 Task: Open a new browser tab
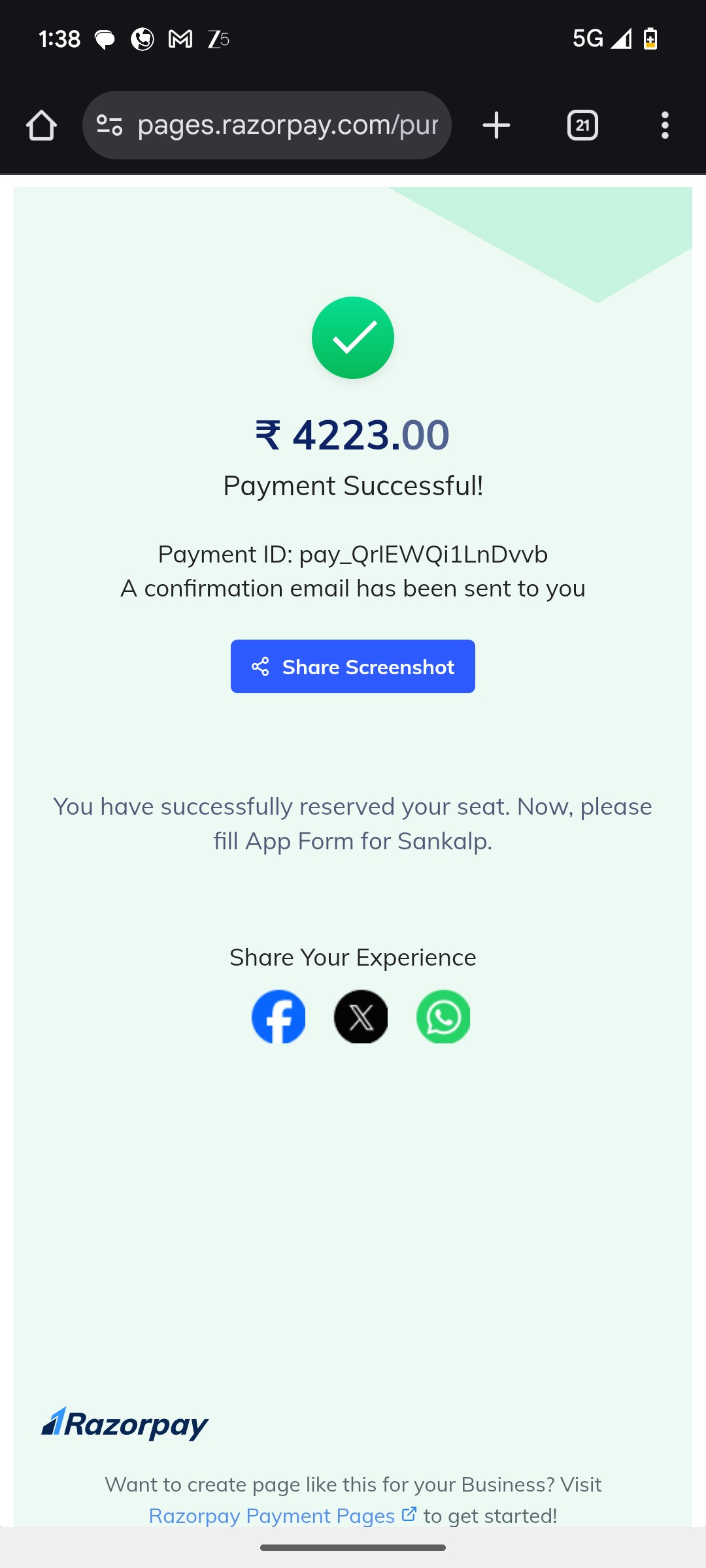coord(496,125)
